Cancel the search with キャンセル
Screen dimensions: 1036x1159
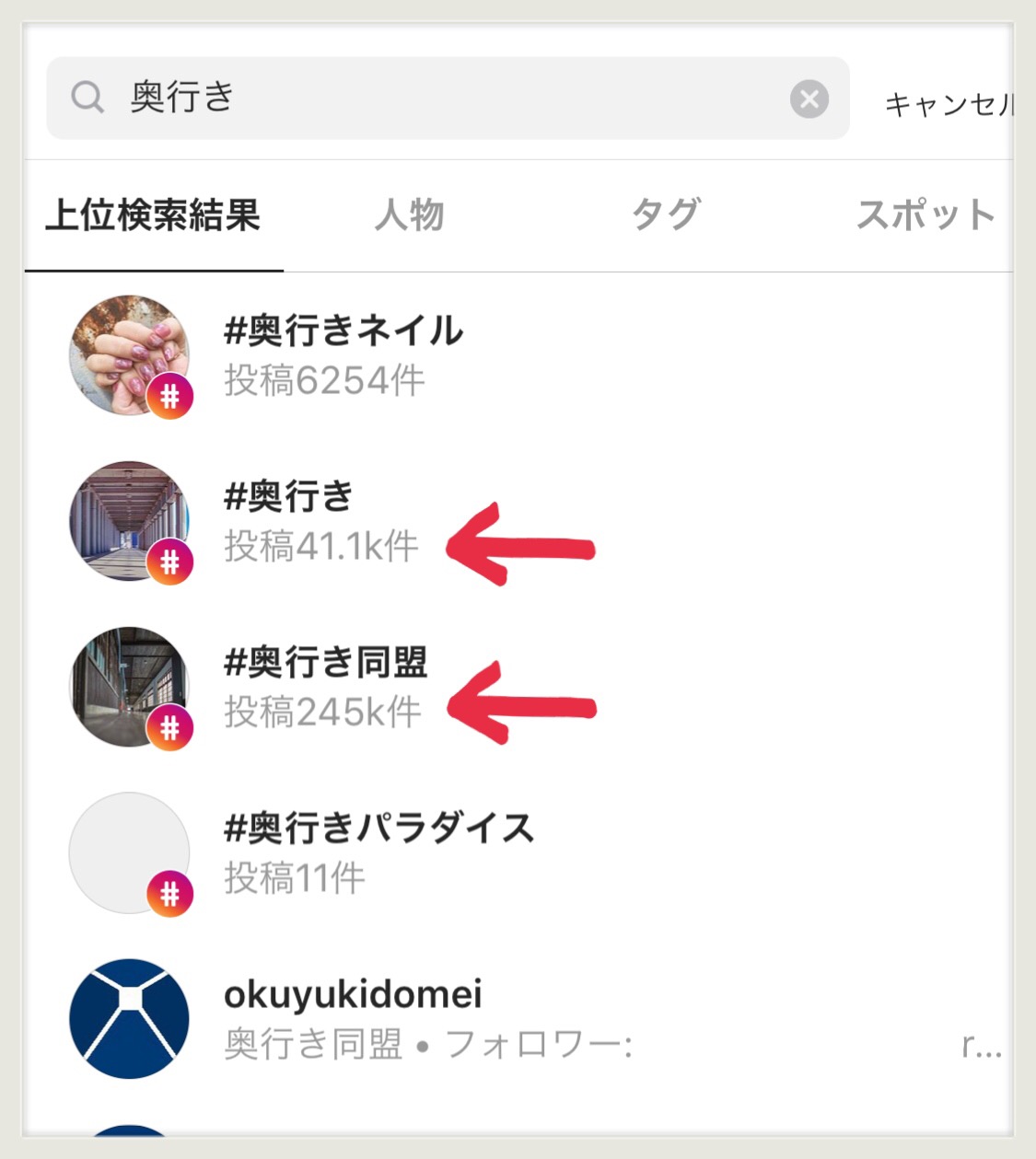tap(948, 104)
